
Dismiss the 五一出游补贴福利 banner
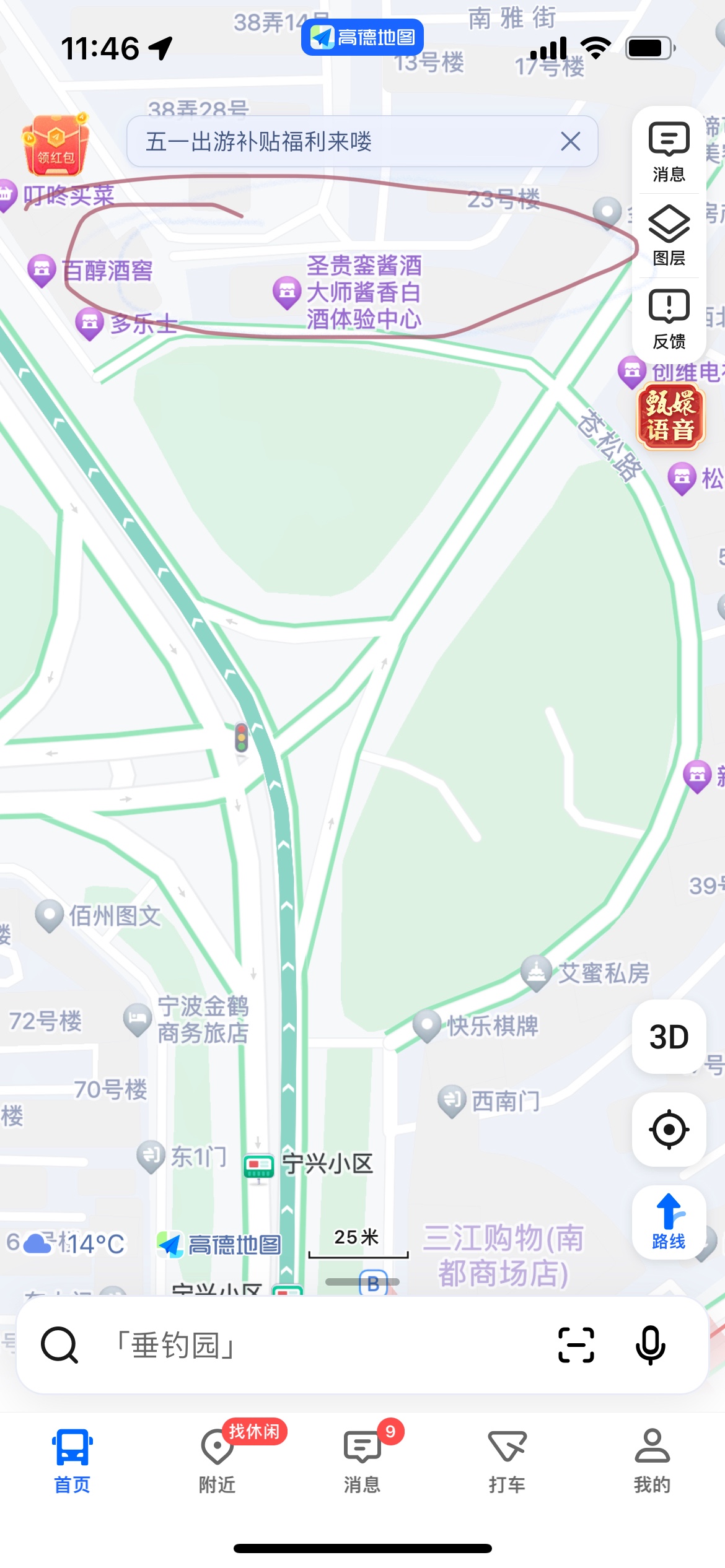click(x=570, y=141)
